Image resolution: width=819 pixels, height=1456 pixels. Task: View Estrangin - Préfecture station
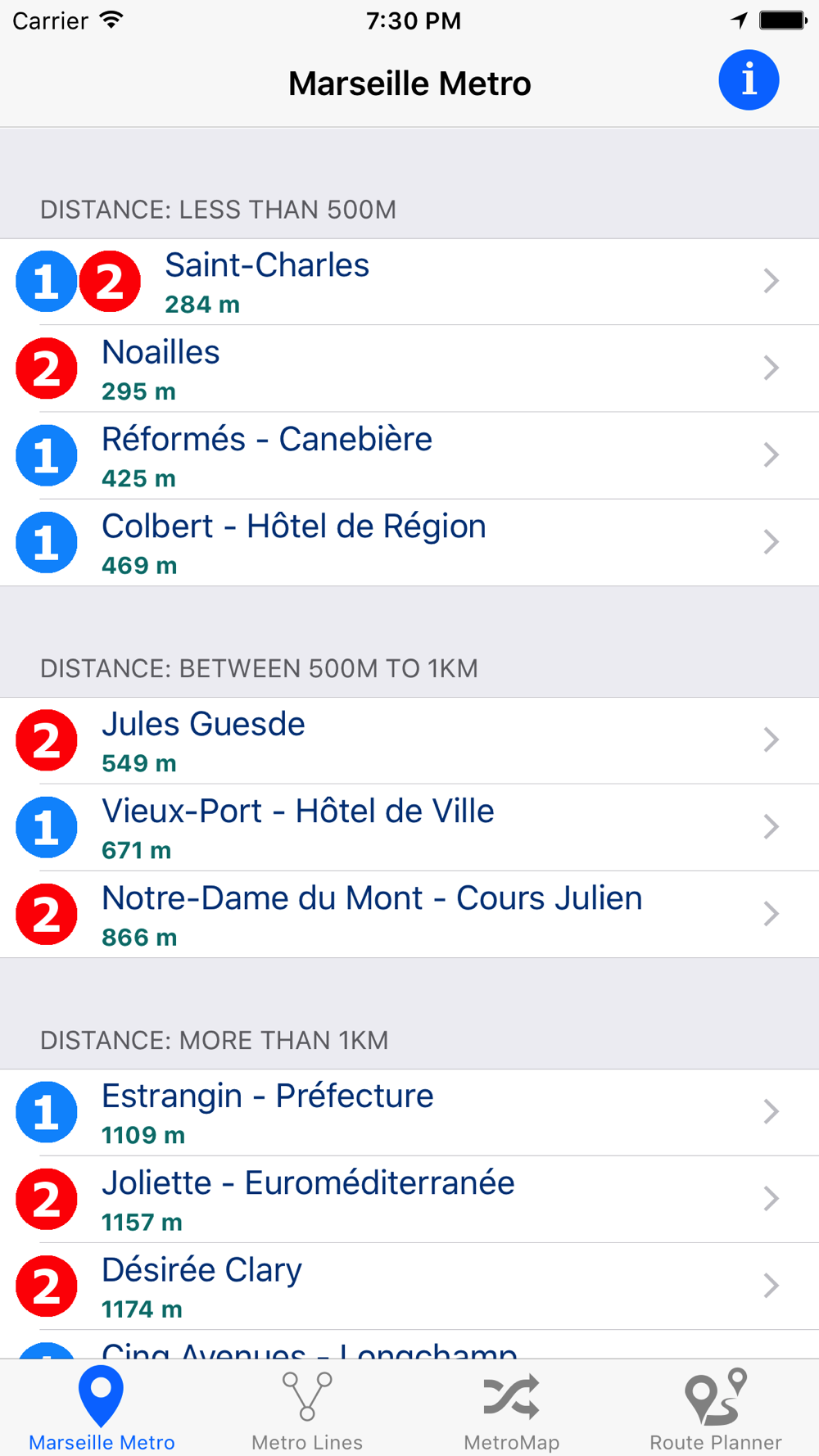[x=409, y=1112]
